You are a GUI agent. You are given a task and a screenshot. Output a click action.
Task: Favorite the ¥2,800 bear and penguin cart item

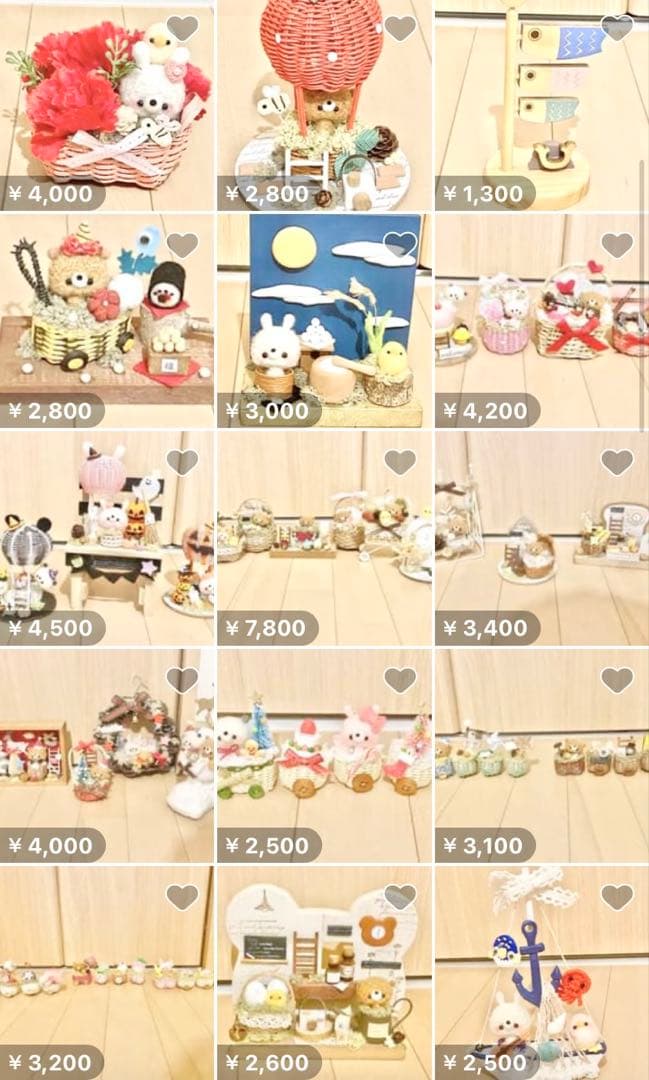pos(182,244)
